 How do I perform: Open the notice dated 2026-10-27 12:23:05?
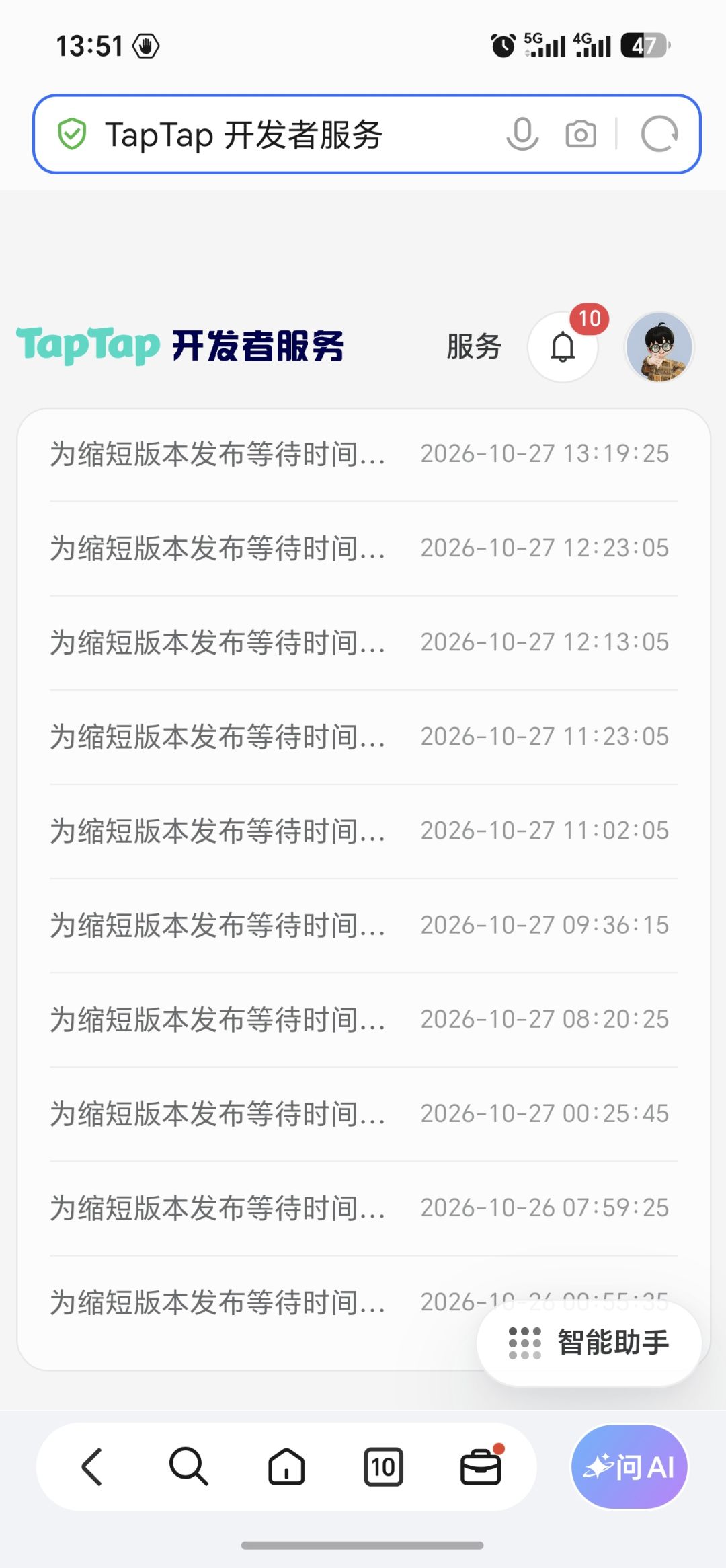point(363,548)
